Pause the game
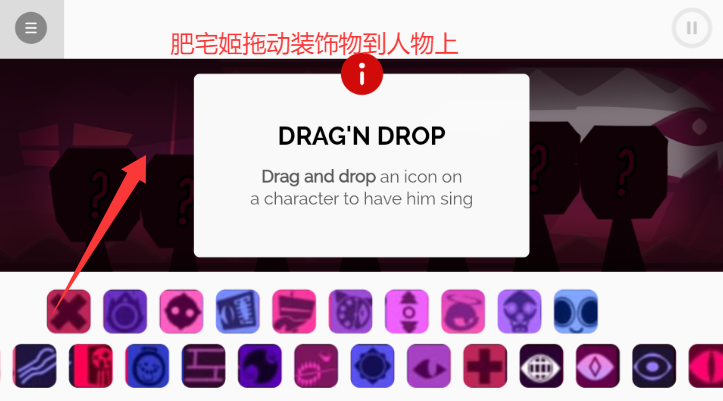This screenshot has height=401, width=723. 691,28
